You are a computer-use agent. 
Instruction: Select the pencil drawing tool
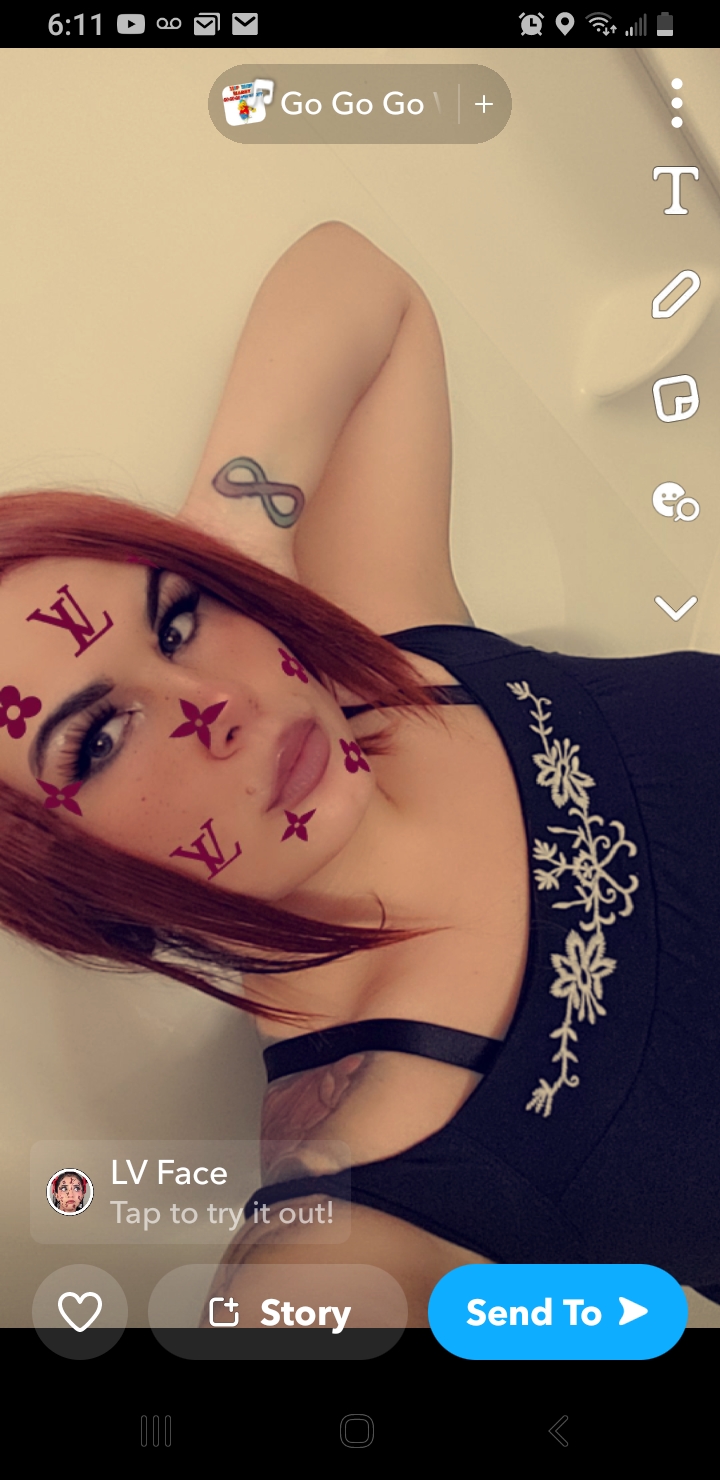pyautogui.click(x=676, y=296)
